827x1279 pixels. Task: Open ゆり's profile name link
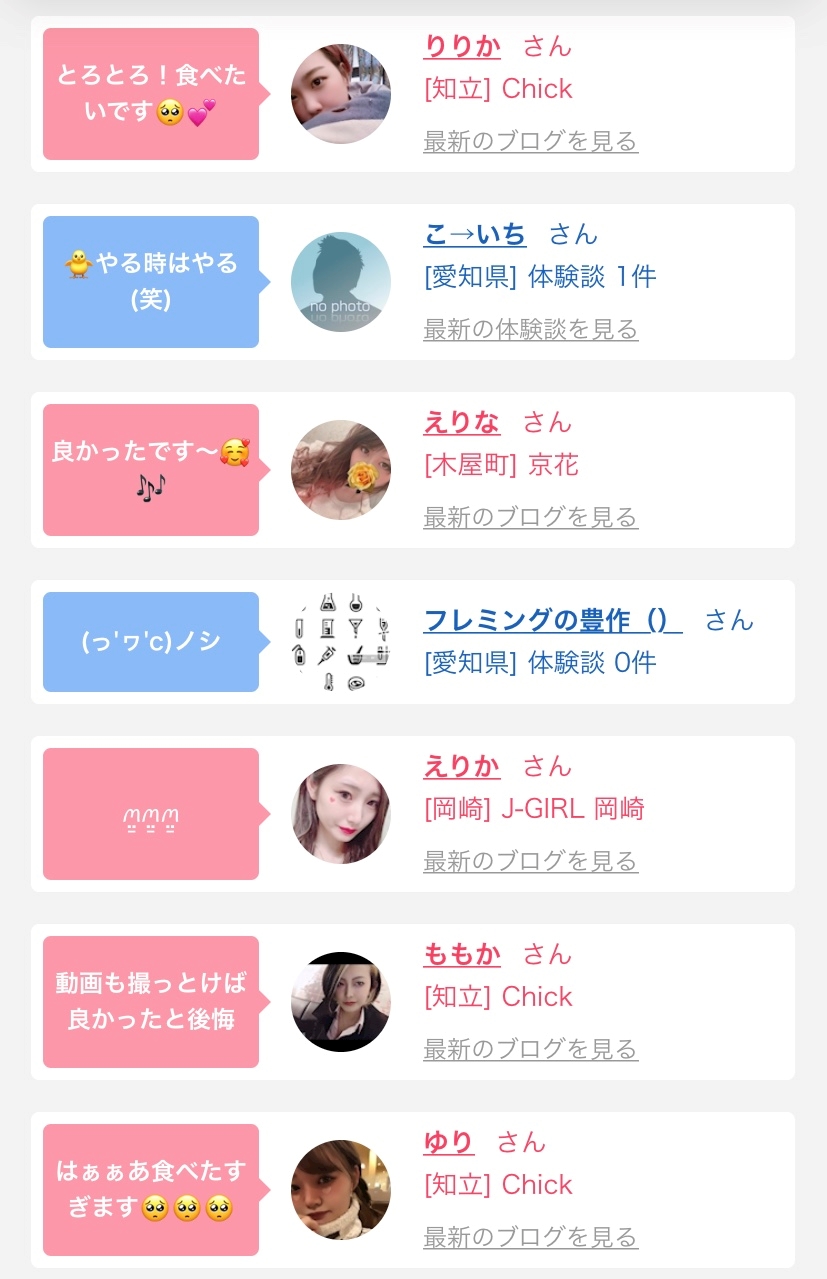tap(449, 1143)
